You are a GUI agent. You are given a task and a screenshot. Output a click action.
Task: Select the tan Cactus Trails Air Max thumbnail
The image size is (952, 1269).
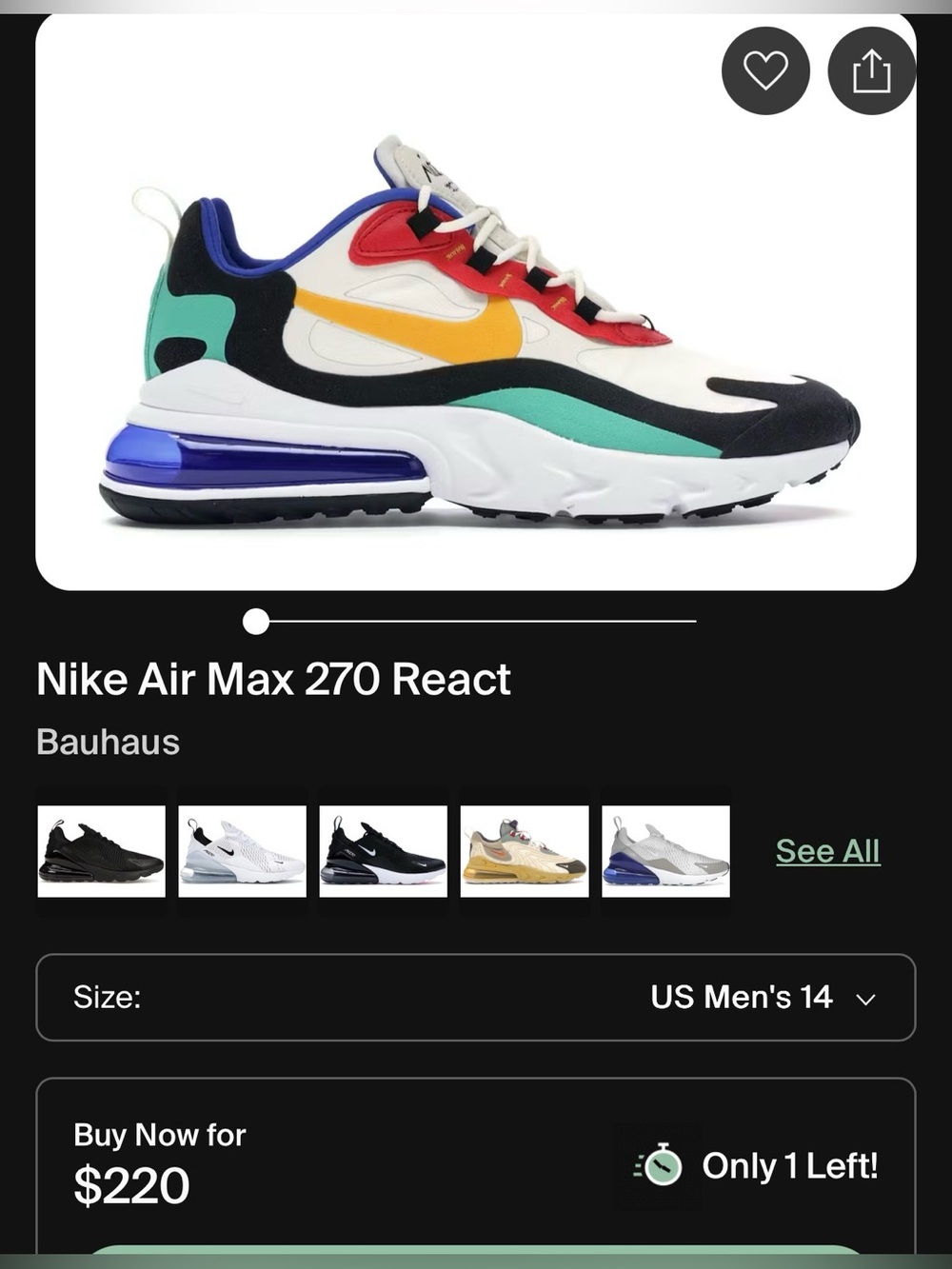[x=525, y=850]
